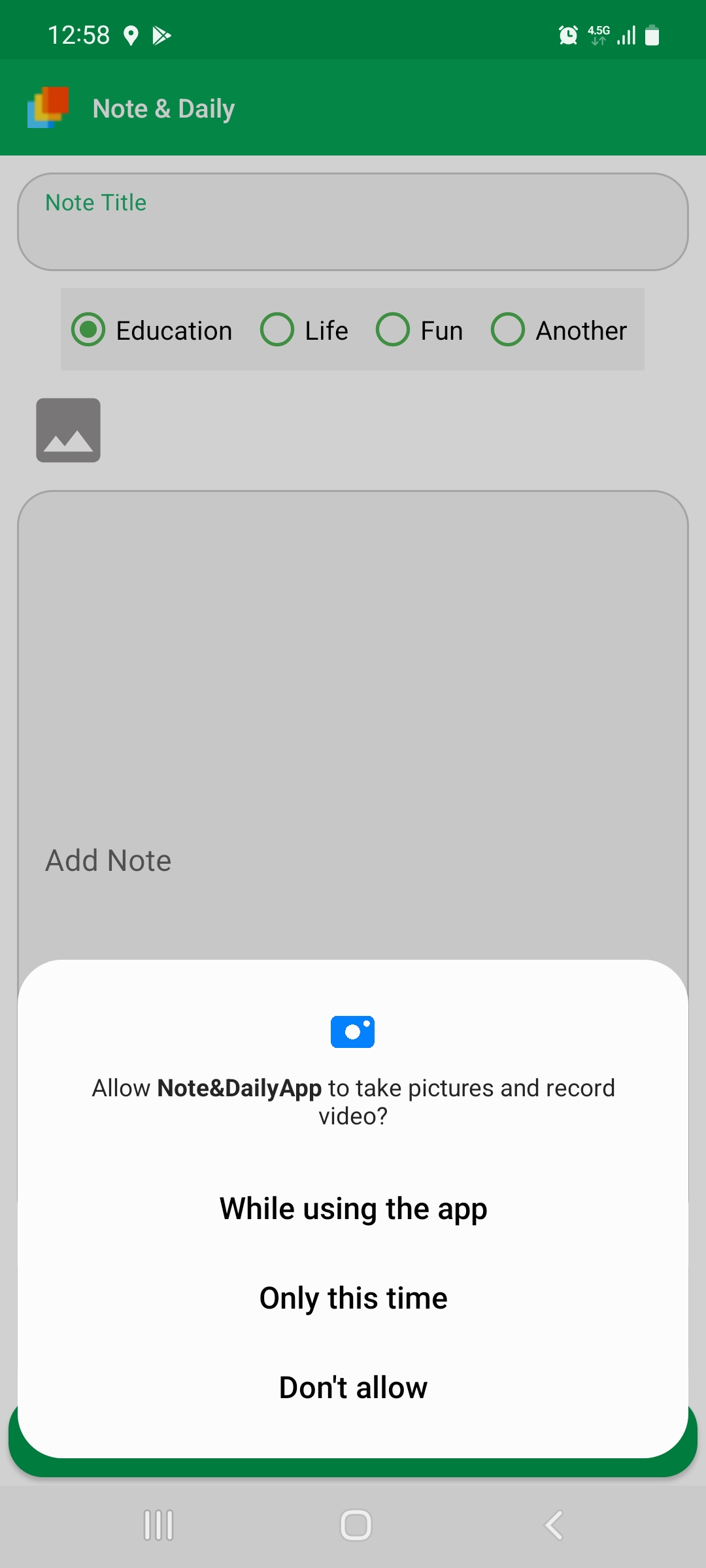Select the Fun category radio button
The image size is (706, 1568).
(x=393, y=330)
